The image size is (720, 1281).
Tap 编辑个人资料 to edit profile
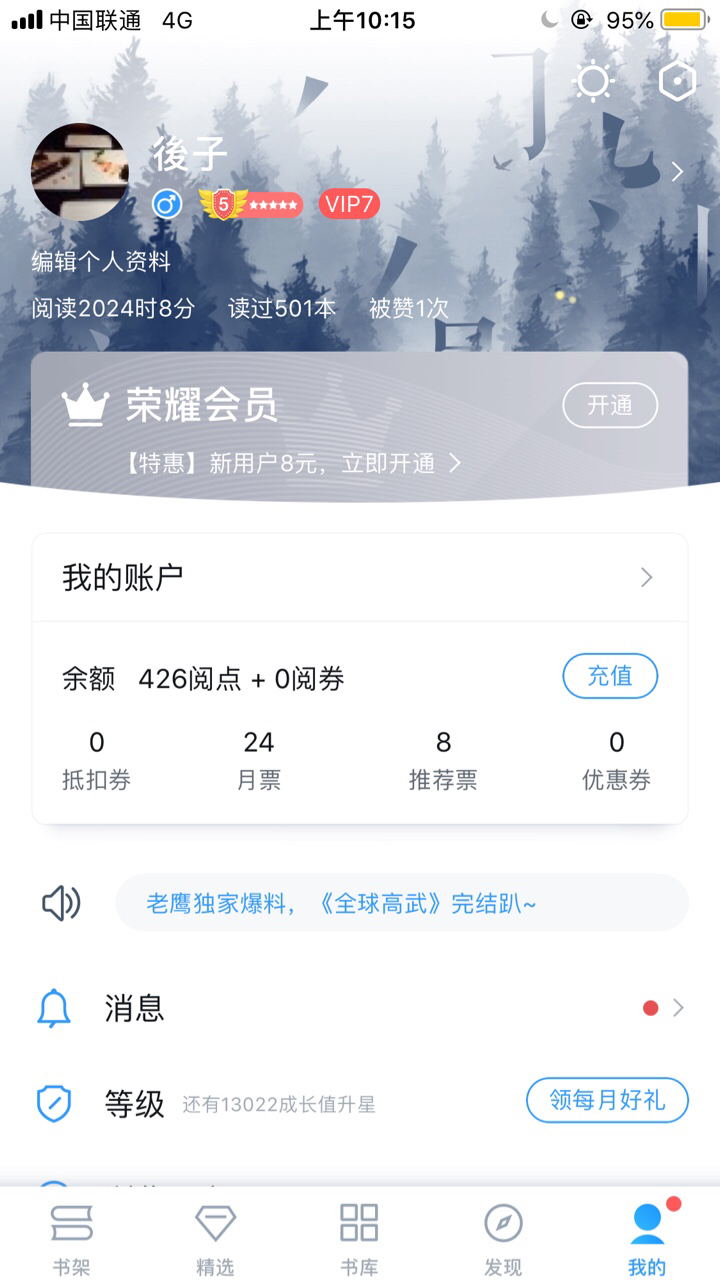tap(101, 262)
